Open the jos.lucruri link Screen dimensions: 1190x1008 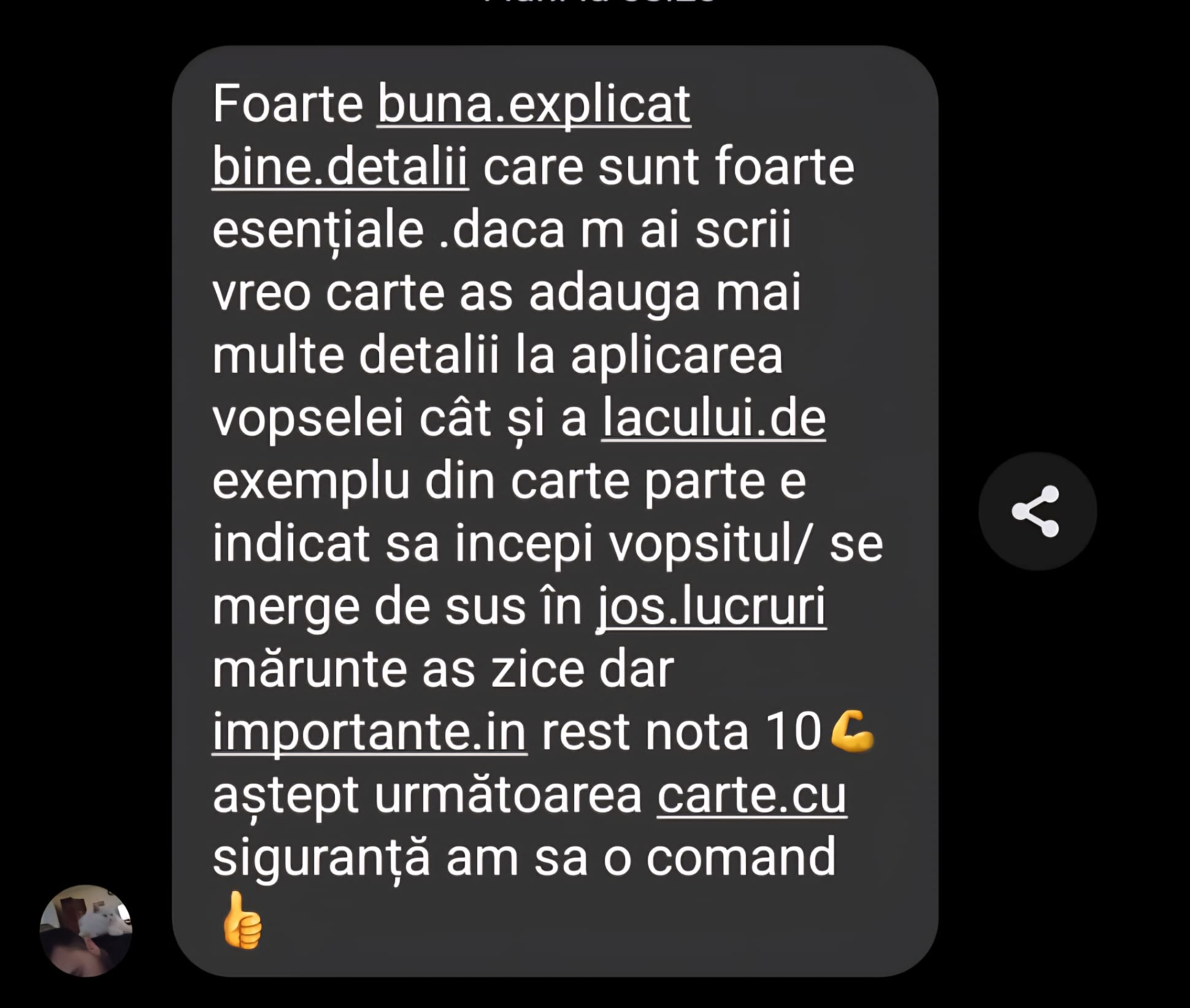(x=712, y=607)
